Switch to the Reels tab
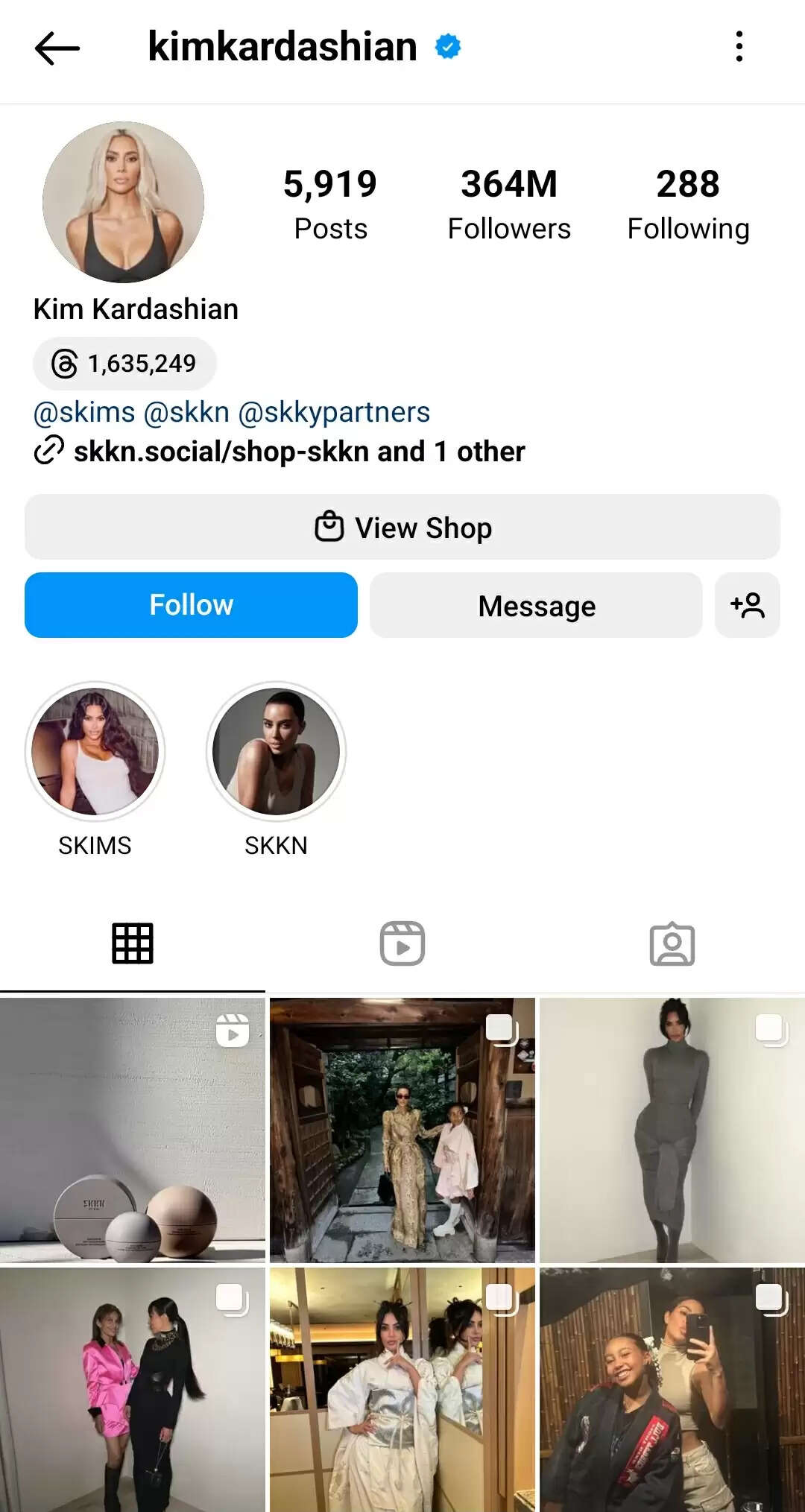 (402, 943)
